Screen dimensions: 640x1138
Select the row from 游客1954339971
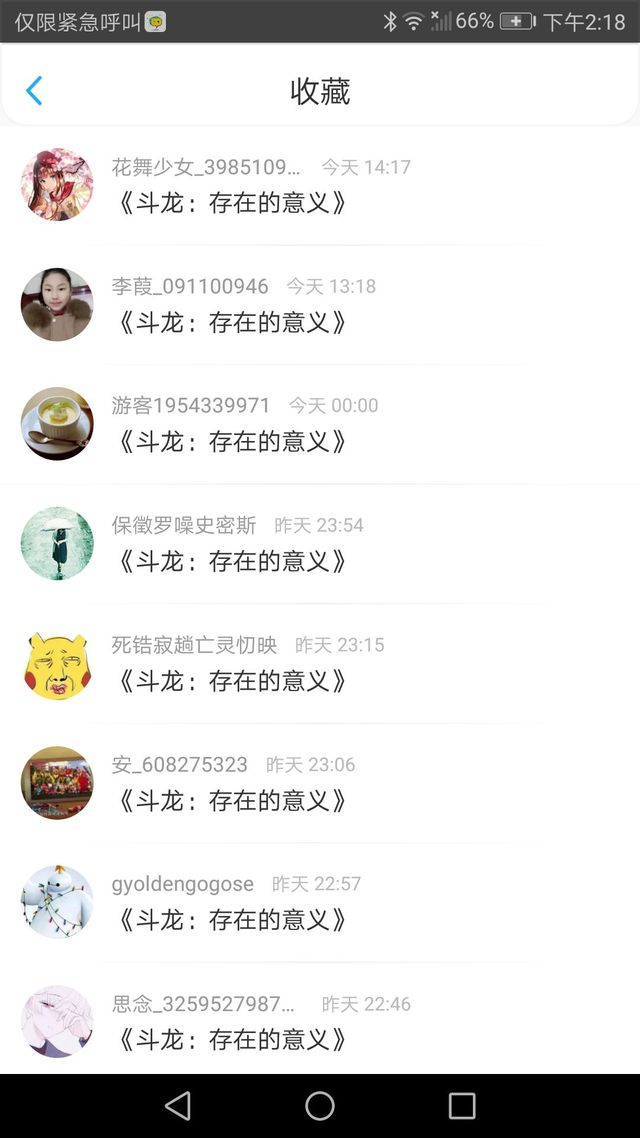[320, 424]
